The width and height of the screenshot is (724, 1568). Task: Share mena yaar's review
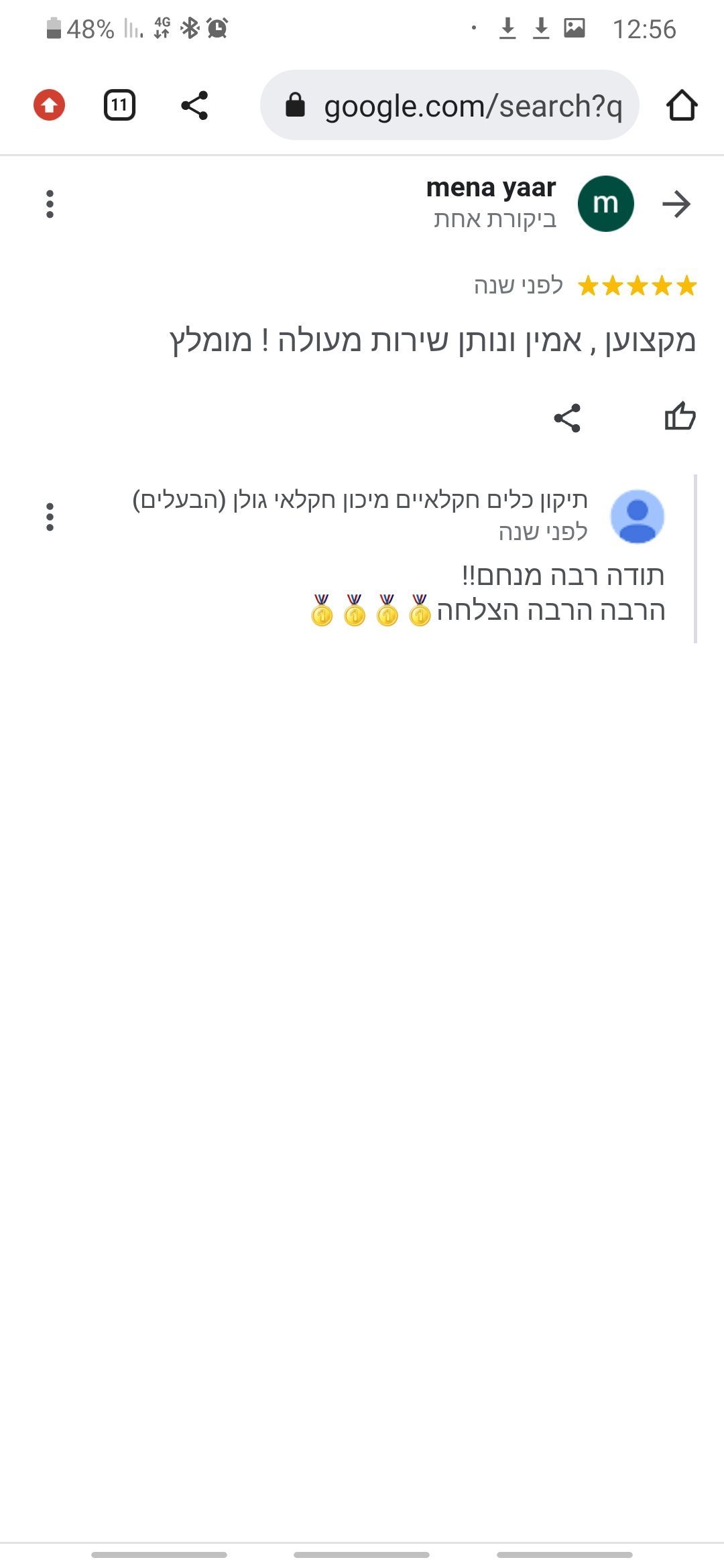[x=567, y=418]
